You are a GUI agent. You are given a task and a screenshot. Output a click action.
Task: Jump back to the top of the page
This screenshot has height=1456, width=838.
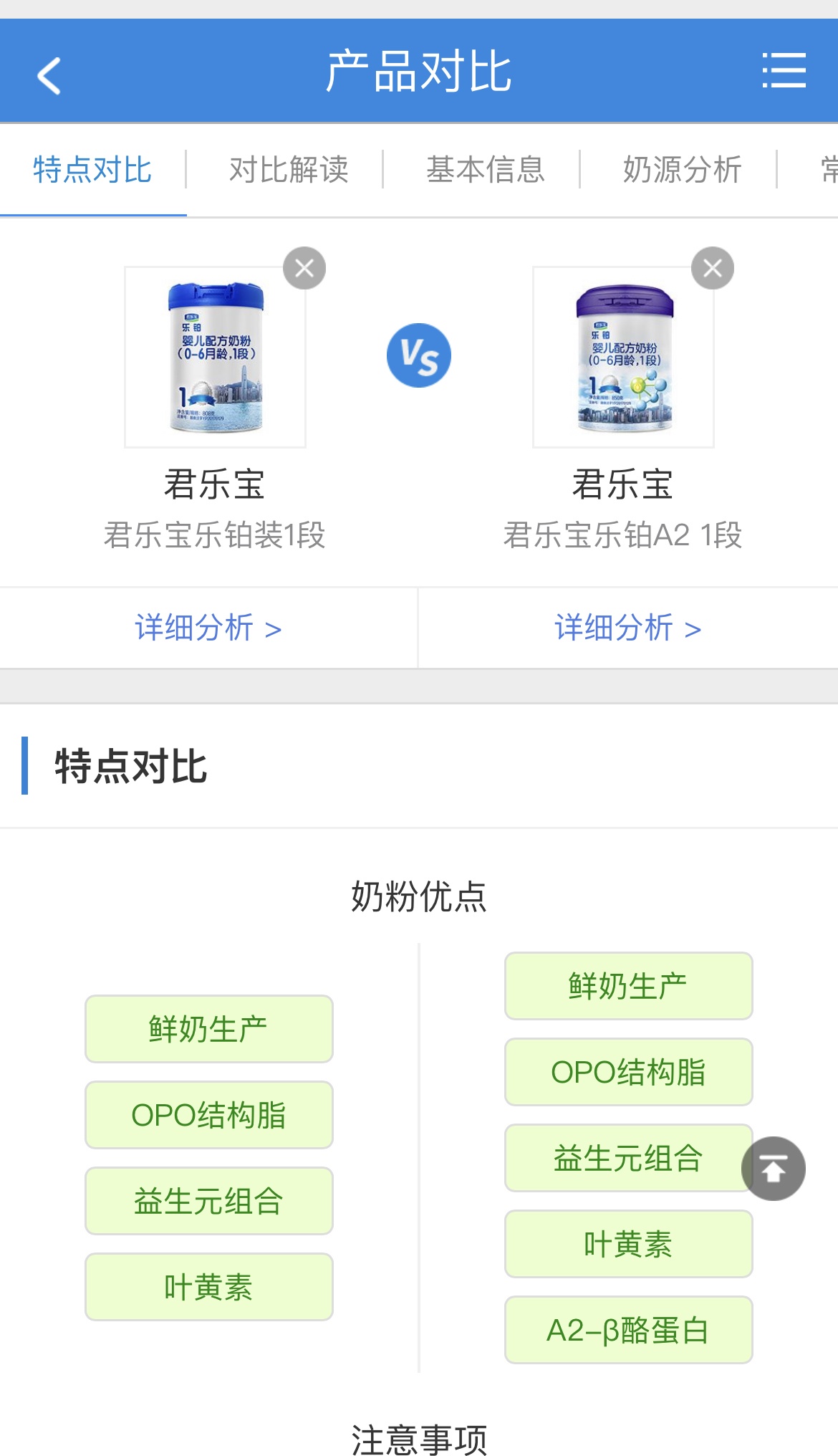point(774,1169)
